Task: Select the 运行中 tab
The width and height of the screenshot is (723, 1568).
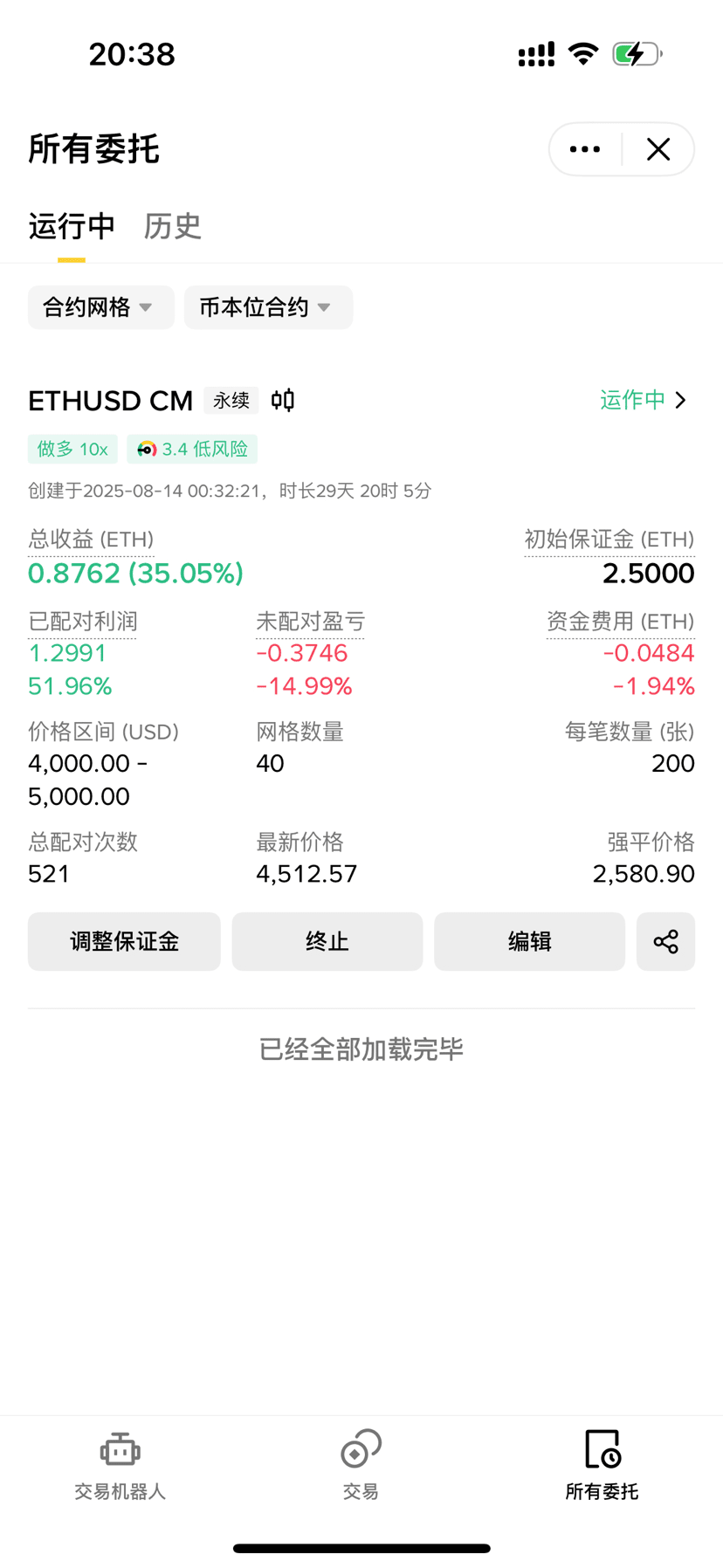Action: (72, 226)
